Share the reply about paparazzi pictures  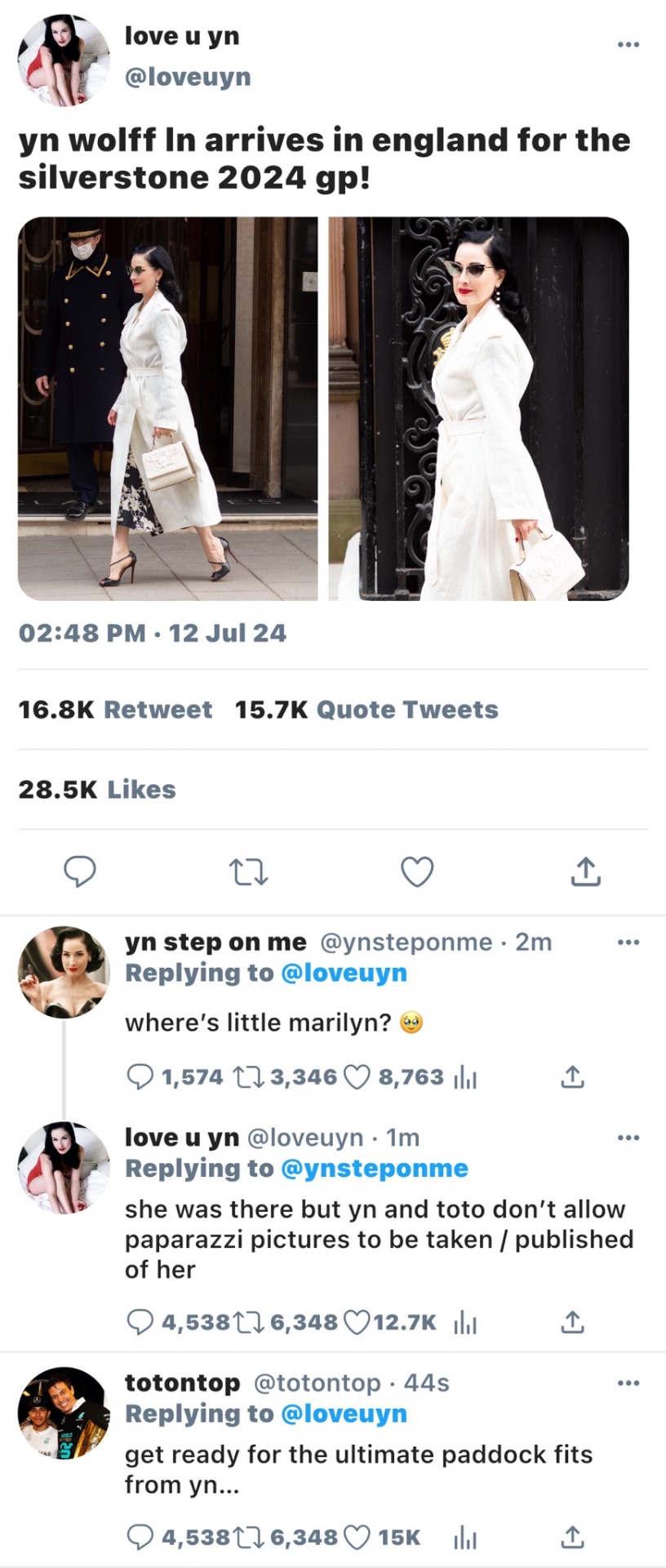pyautogui.click(x=572, y=1321)
